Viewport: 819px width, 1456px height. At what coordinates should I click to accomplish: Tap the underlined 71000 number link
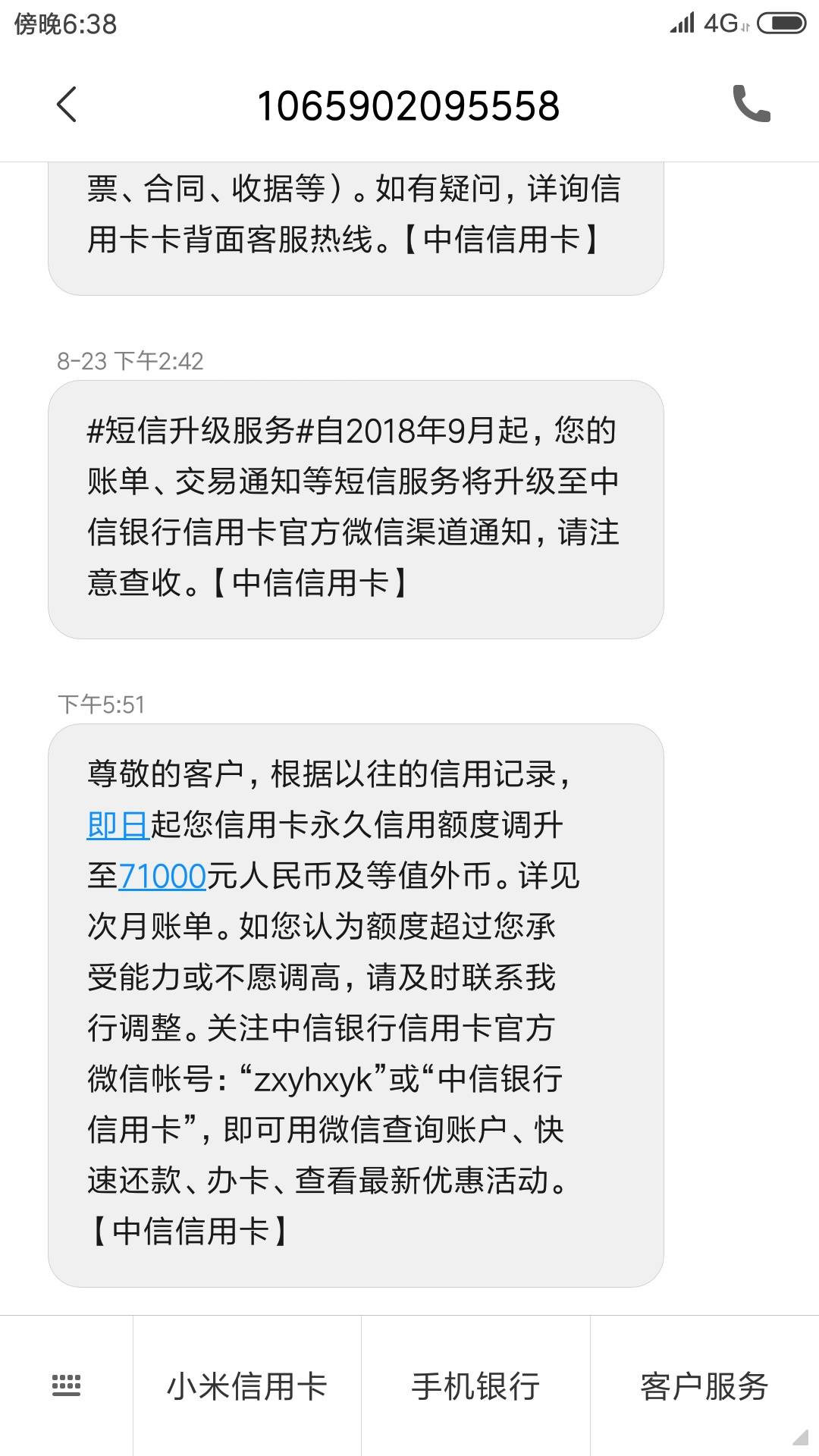162,877
